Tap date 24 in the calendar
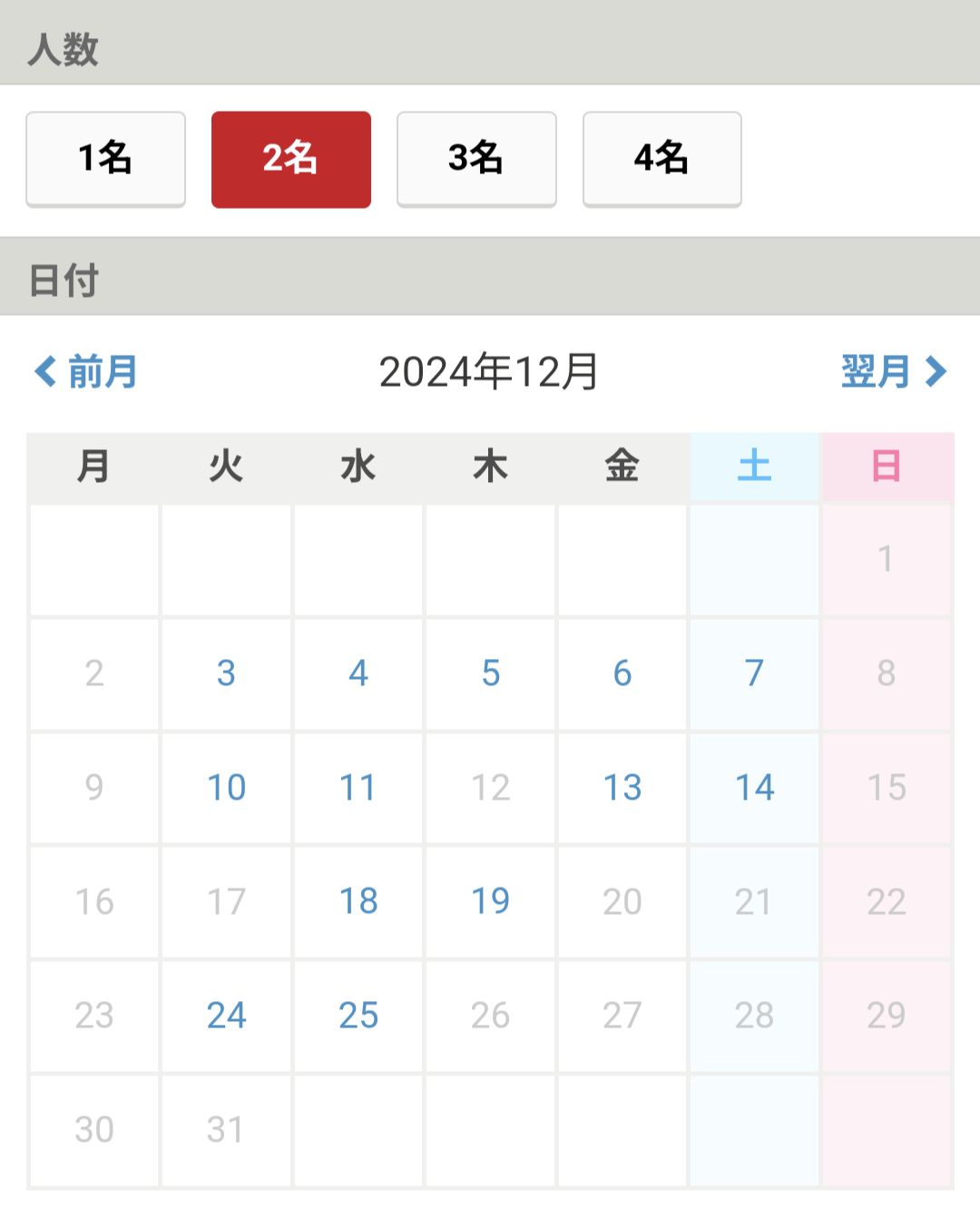The image size is (980, 1210). pos(226,1015)
